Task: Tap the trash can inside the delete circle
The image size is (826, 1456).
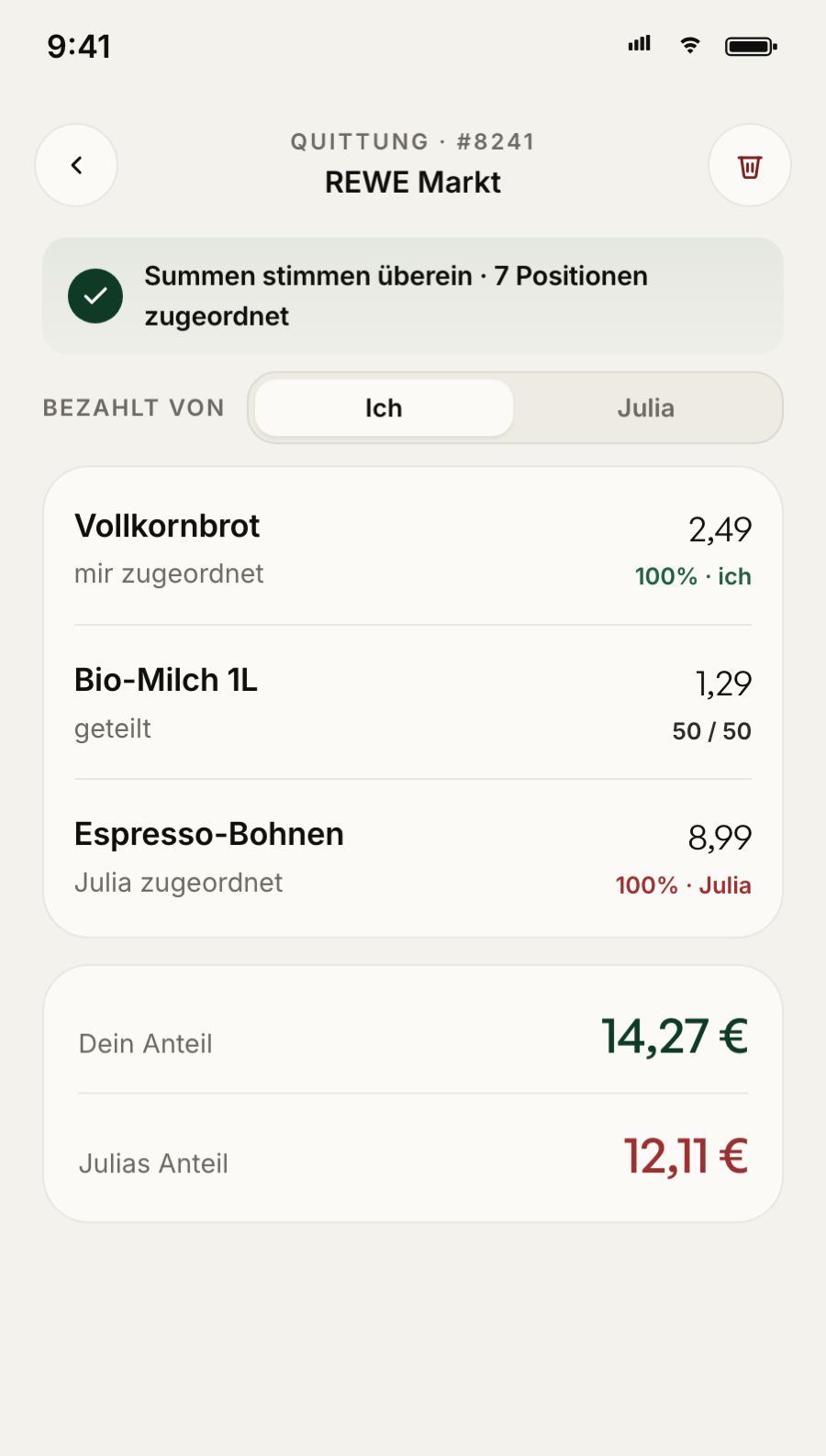Action: [750, 166]
